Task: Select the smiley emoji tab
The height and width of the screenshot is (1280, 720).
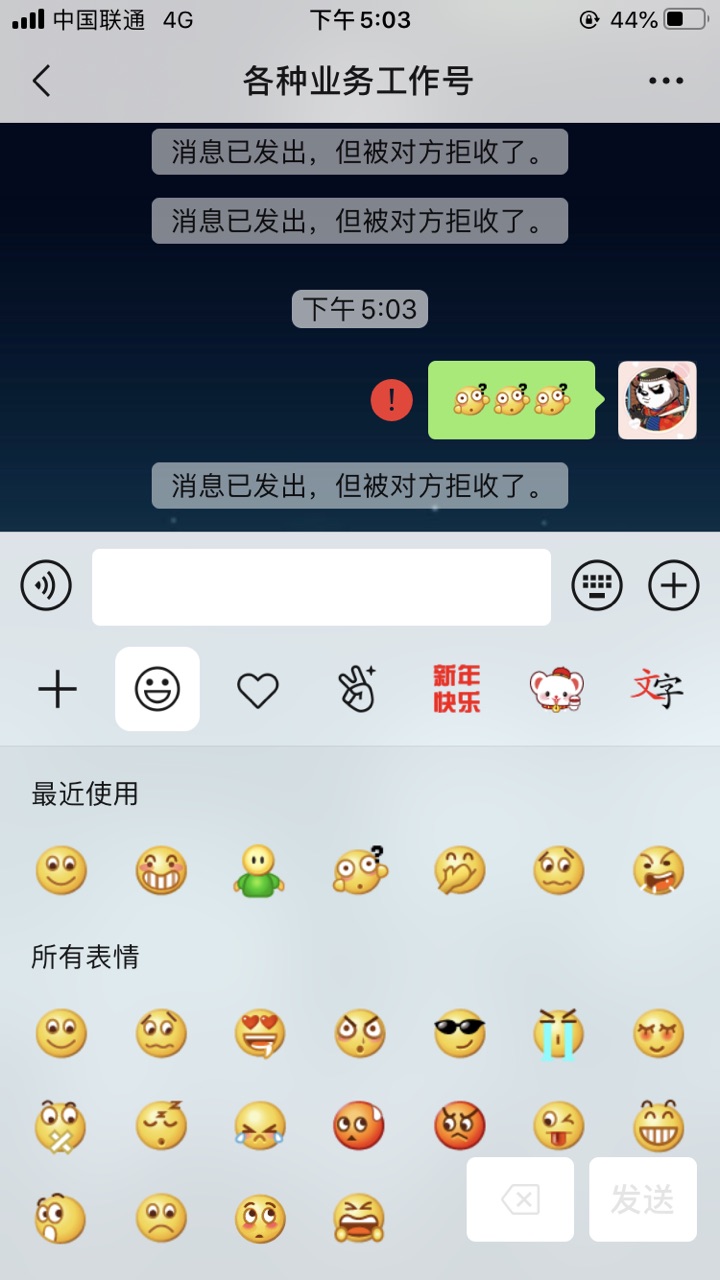Action: pos(157,689)
